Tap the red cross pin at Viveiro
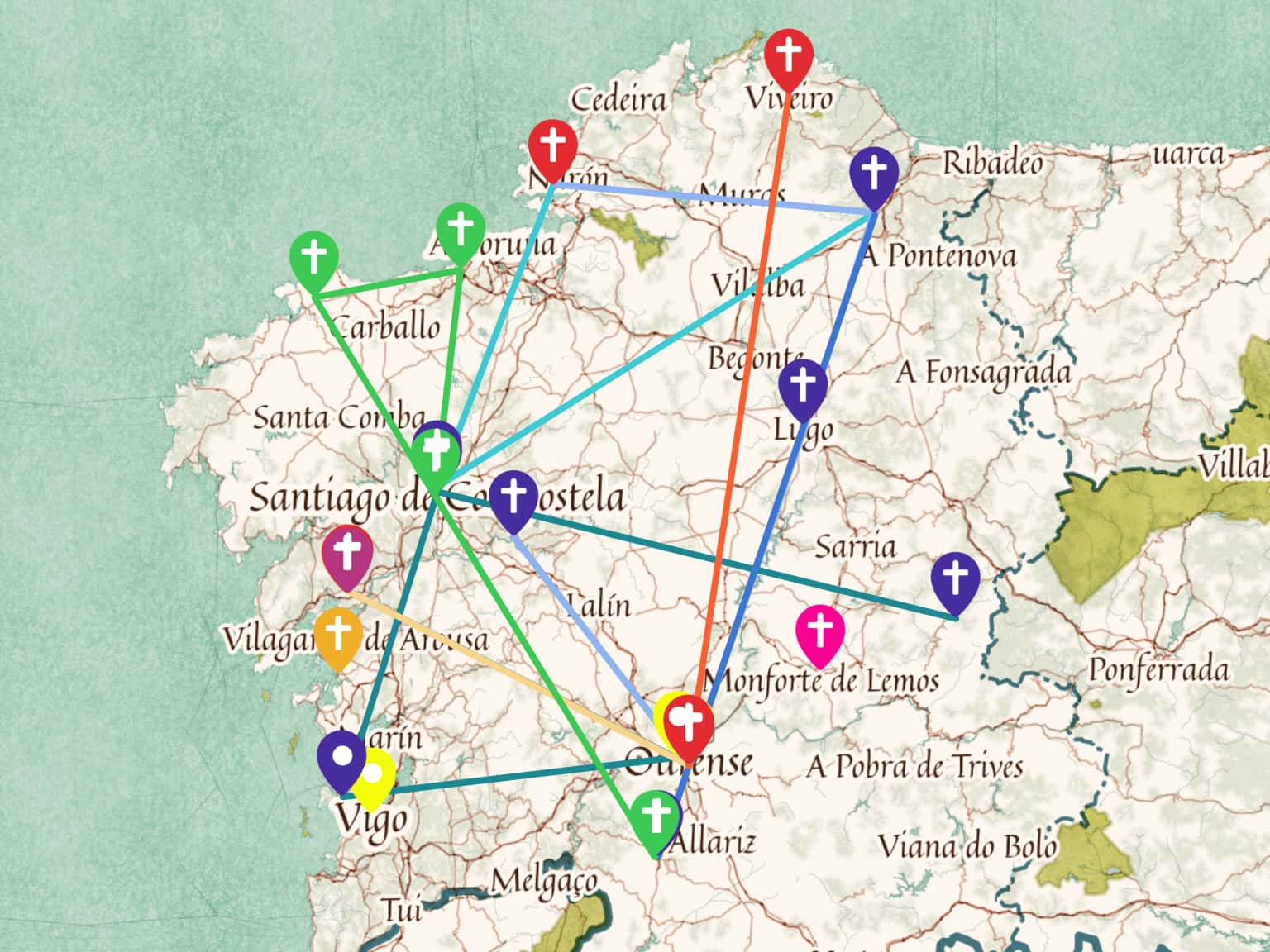This screenshot has height=952, width=1270. coord(788,55)
